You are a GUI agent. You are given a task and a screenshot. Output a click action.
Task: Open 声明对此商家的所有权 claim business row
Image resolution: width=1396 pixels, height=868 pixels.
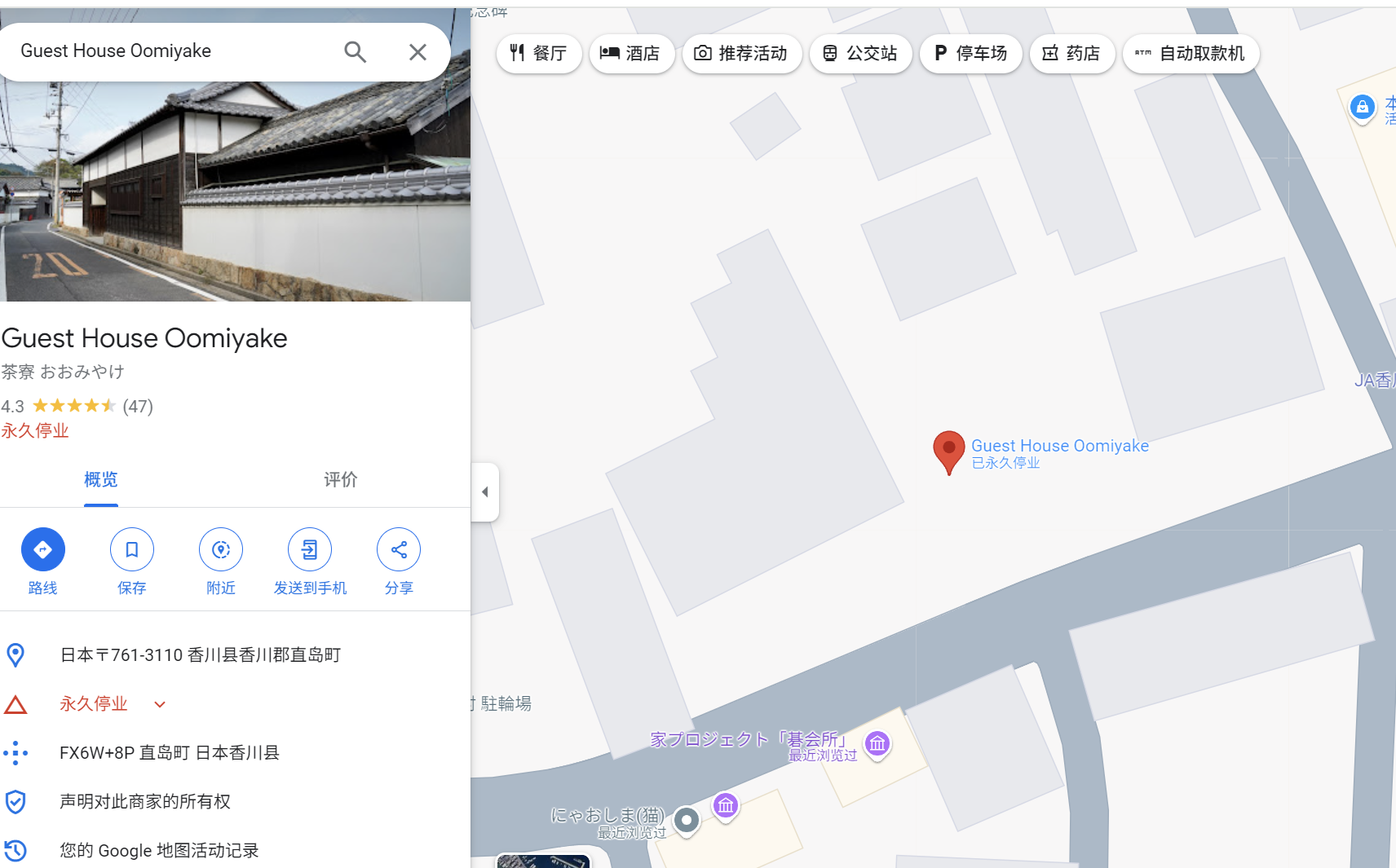(145, 802)
